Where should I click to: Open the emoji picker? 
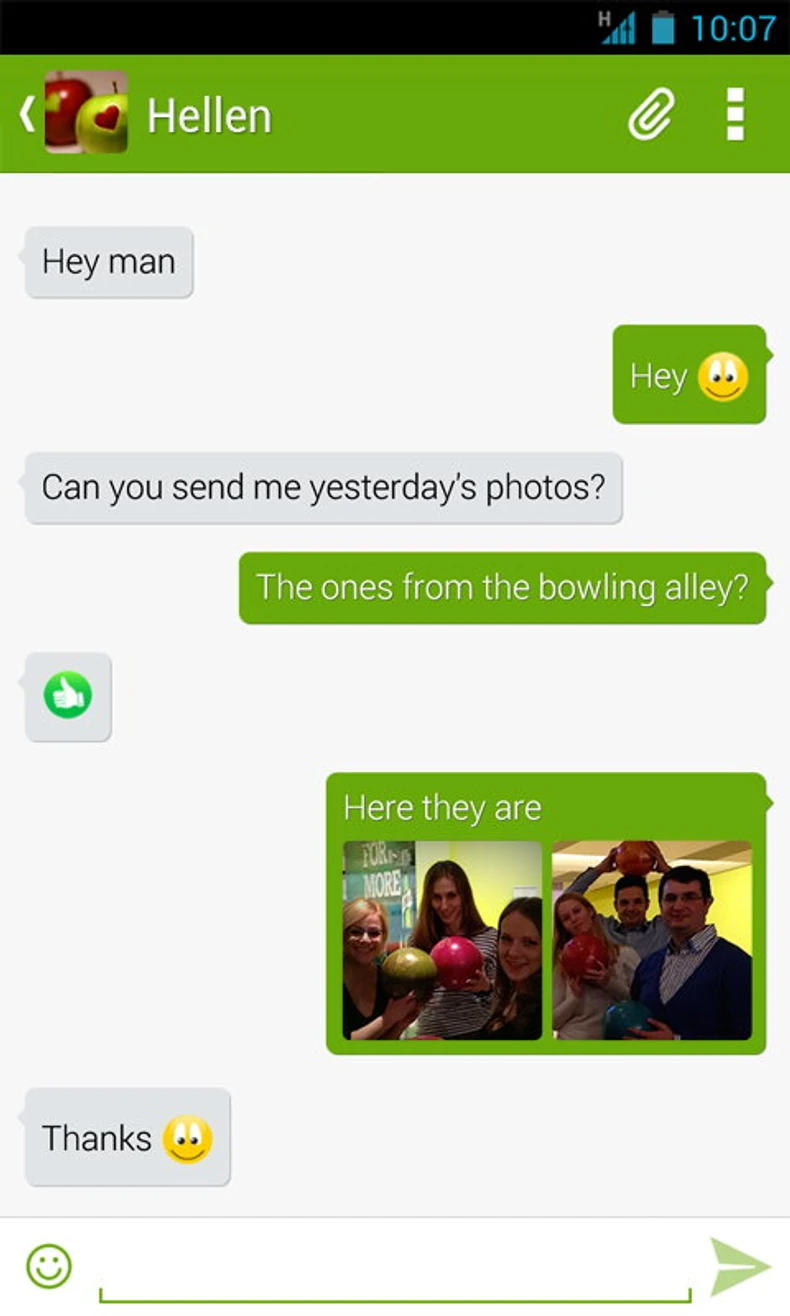coord(49,1266)
